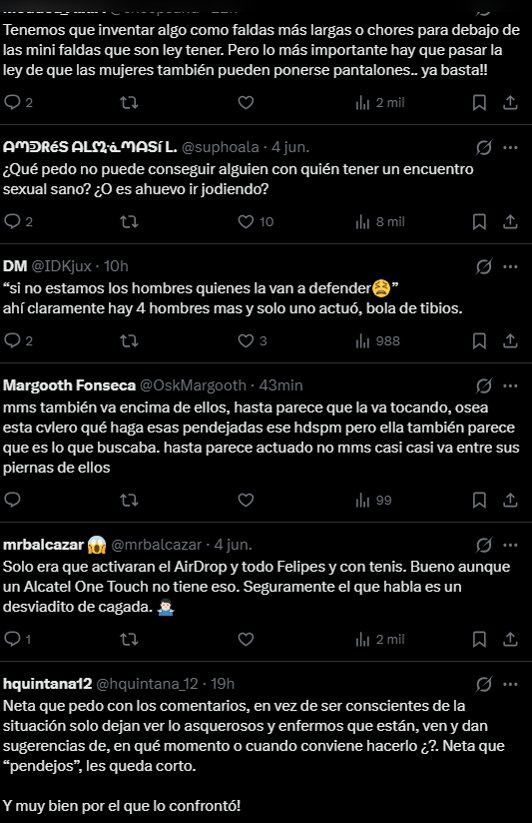View analytics of @suphoala's tweet
This screenshot has width=532, height=823.
click(x=380, y=222)
